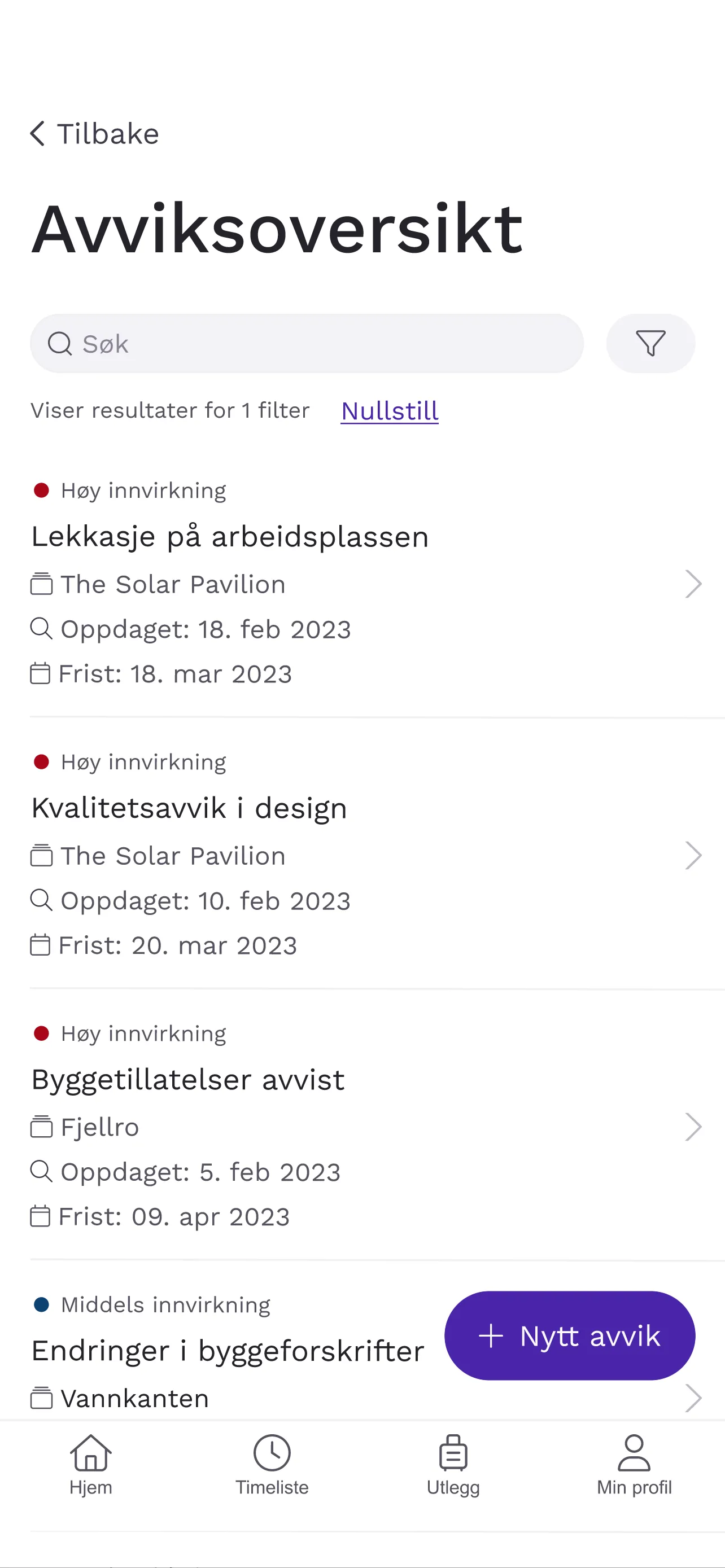This screenshot has width=725, height=1568.
Task: Open the Min profil tab
Action: click(x=634, y=1465)
